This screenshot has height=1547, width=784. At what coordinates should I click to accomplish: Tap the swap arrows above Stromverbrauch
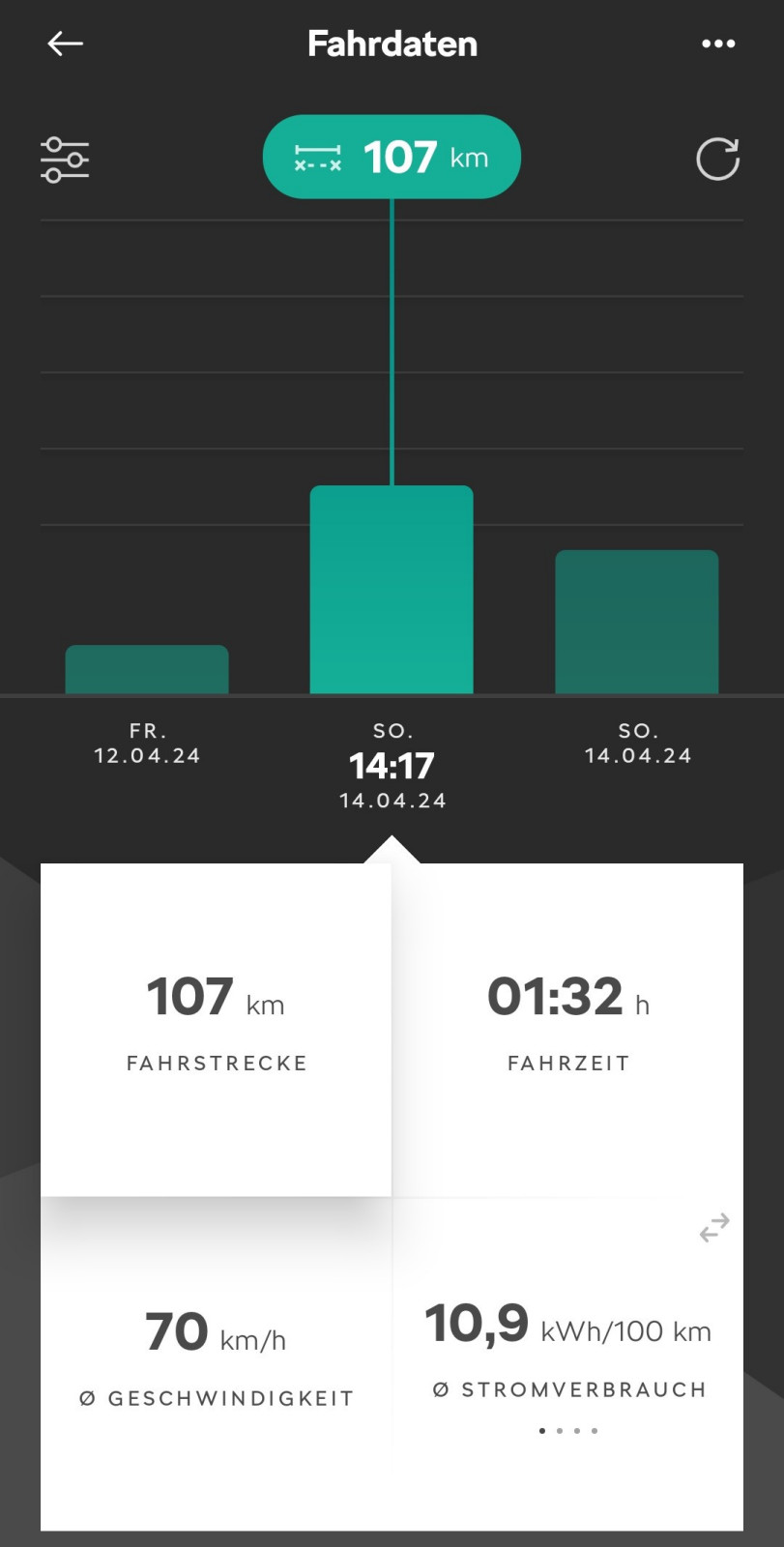click(x=714, y=1228)
